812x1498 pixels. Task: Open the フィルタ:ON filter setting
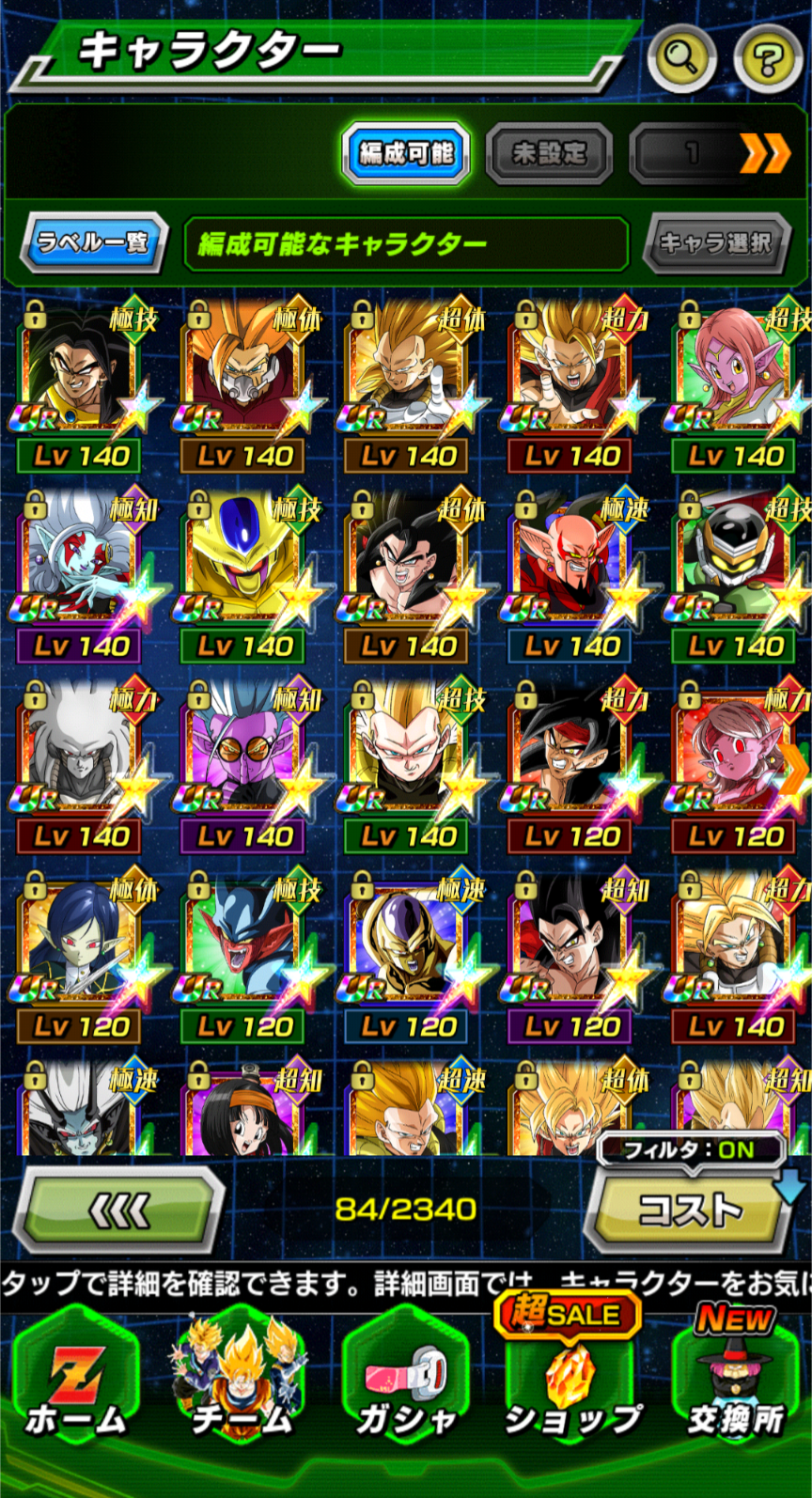pos(690,1149)
